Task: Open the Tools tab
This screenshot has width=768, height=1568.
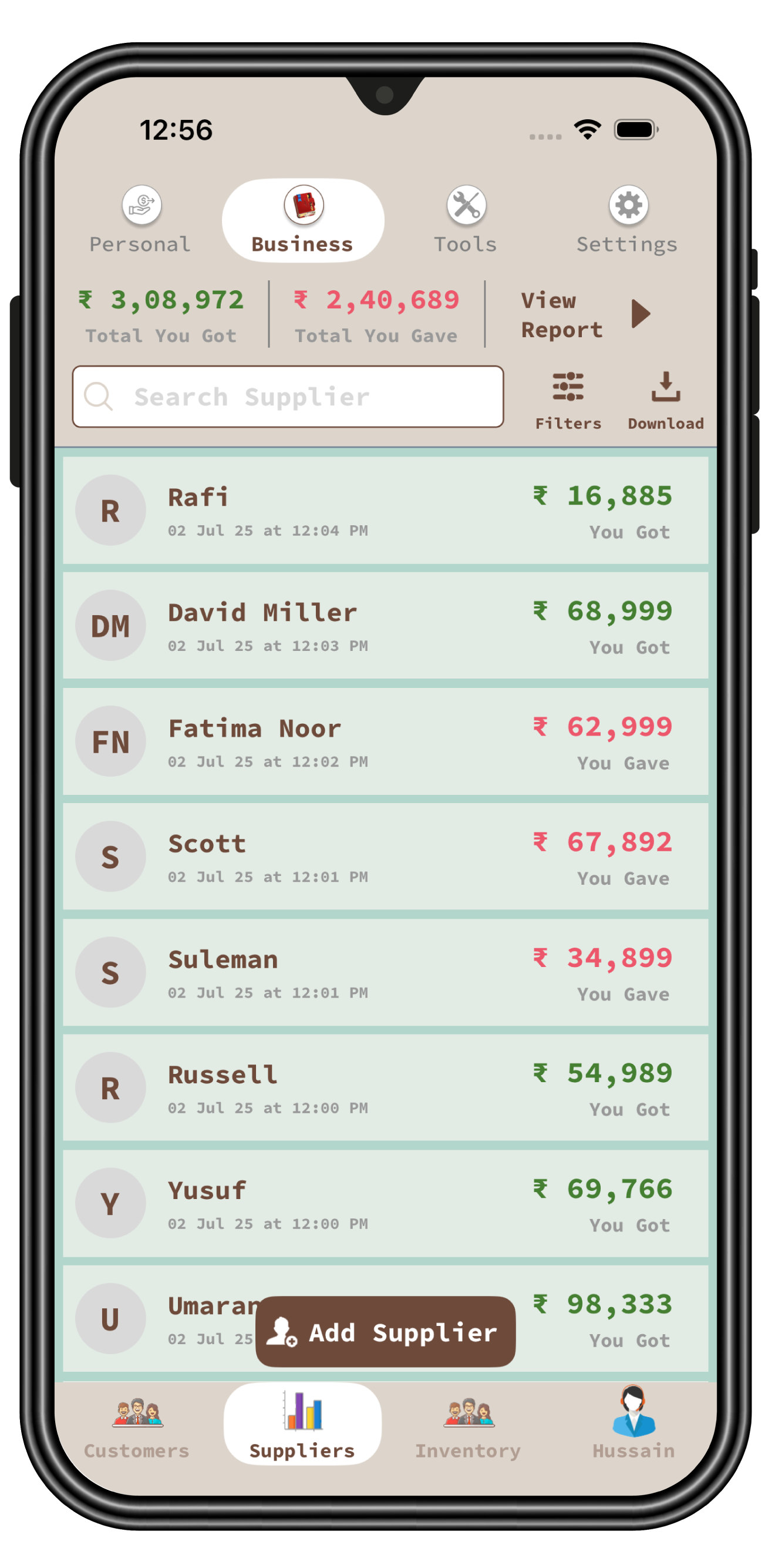Action: (x=466, y=220)
